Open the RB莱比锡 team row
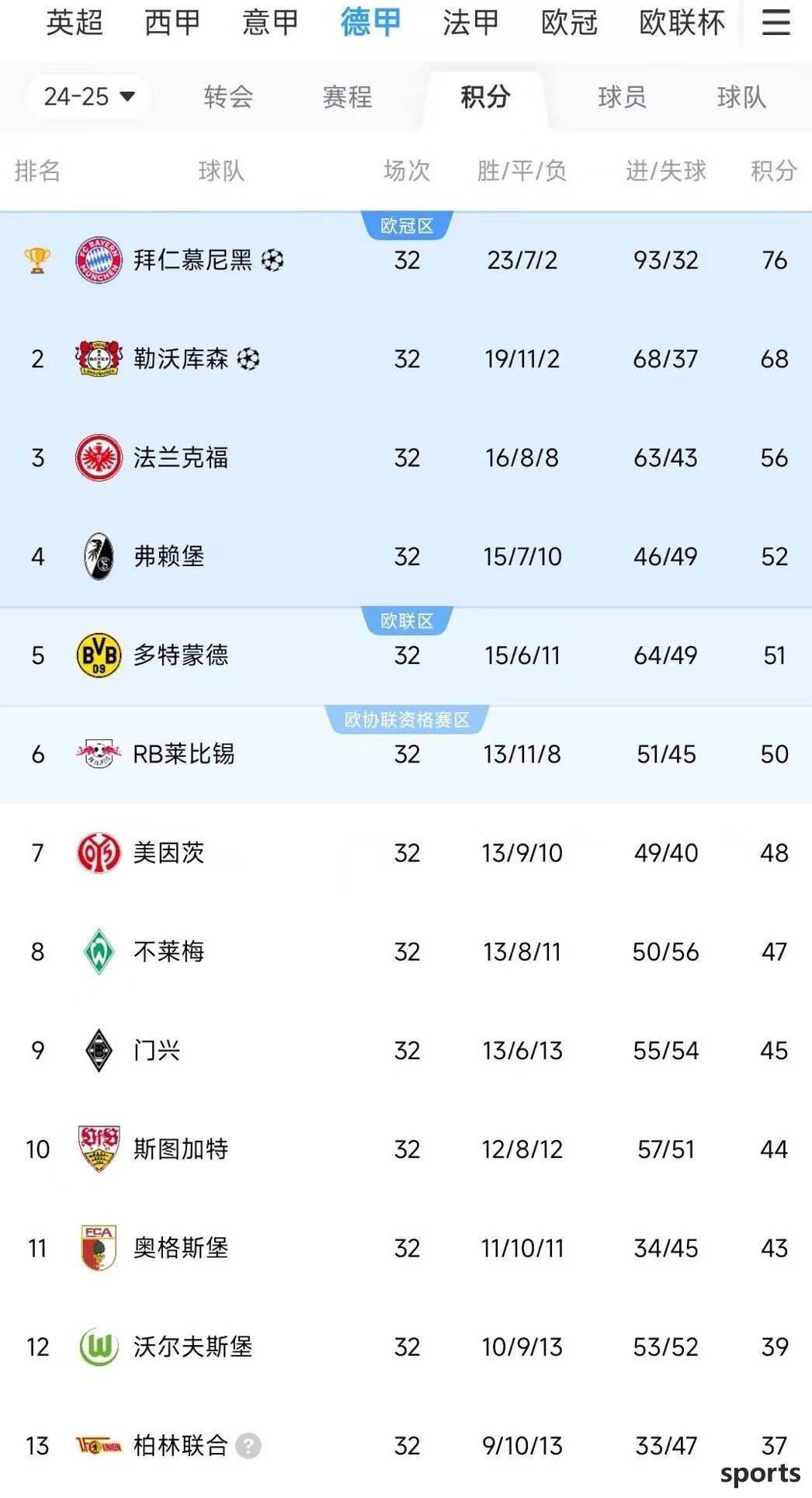The height and width of the screenshot is (1498, 812). [x=406, y=754]
